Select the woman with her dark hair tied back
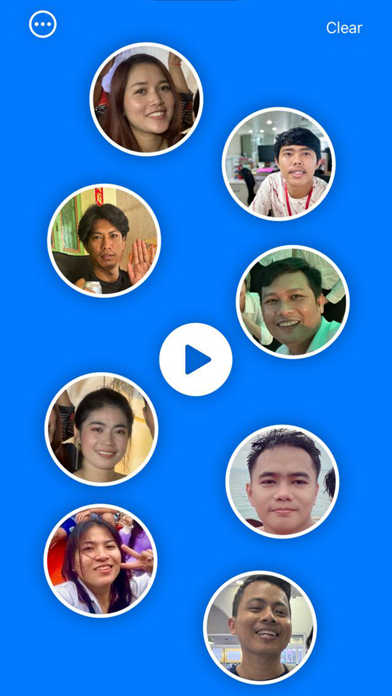Viewport: 392px width, 696px height. (x=101, y=429)
